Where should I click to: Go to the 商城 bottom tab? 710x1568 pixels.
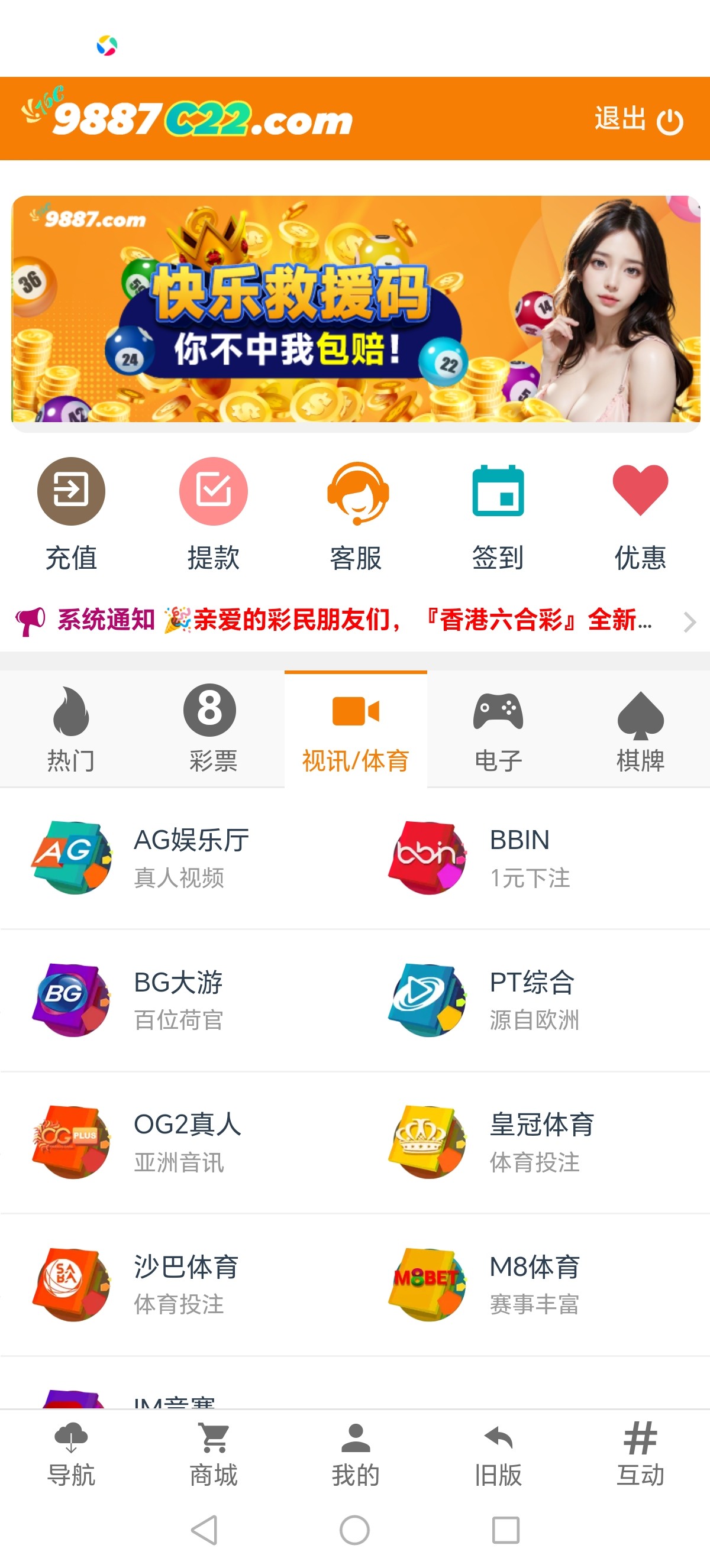[213, 1454]
